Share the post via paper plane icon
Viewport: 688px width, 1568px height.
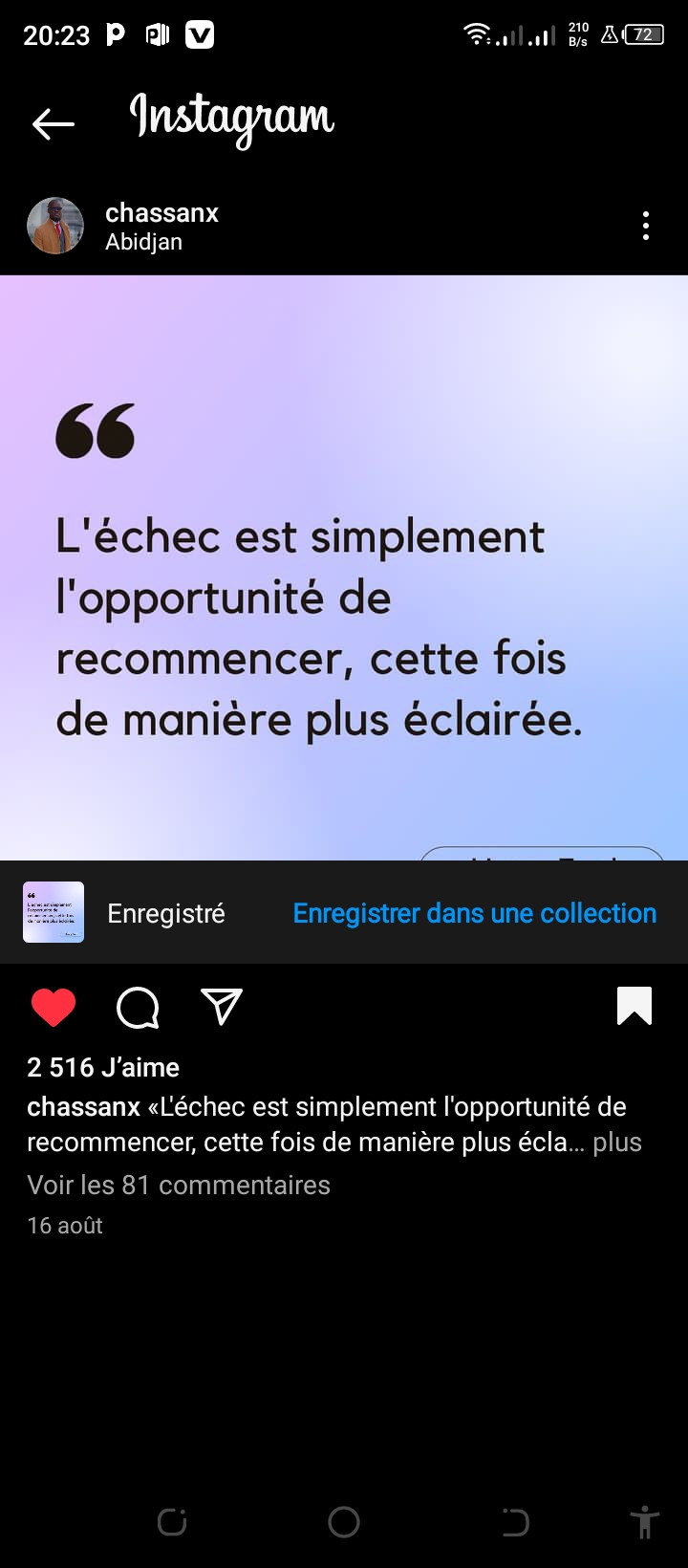click(222, 1008)
